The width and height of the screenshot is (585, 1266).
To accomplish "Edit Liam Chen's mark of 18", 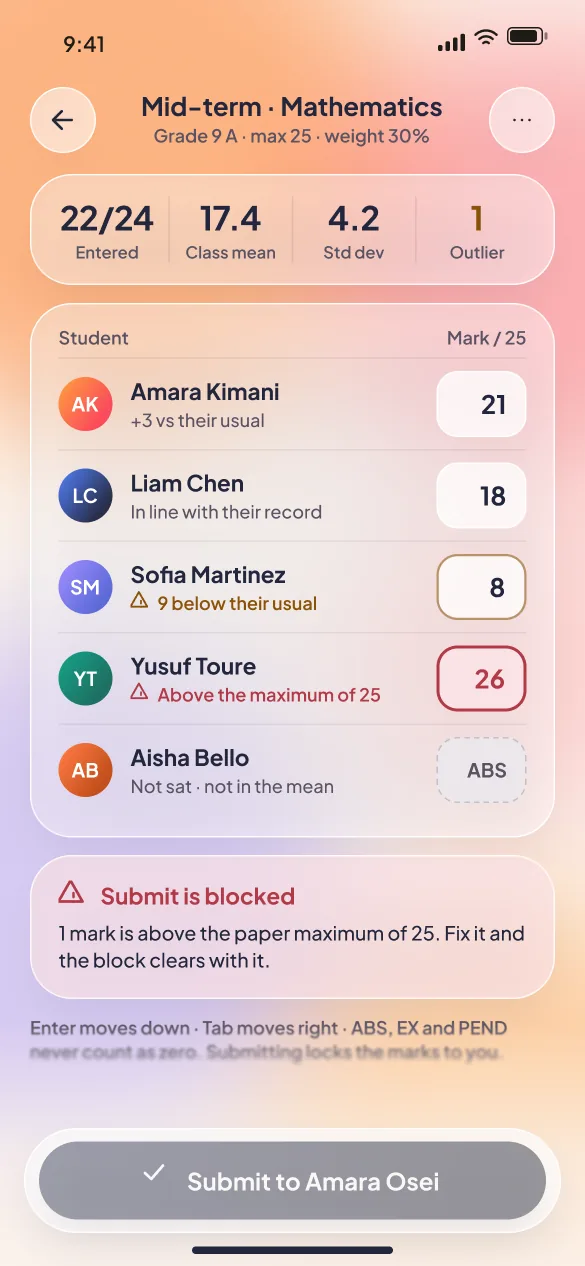I will 481,496.
